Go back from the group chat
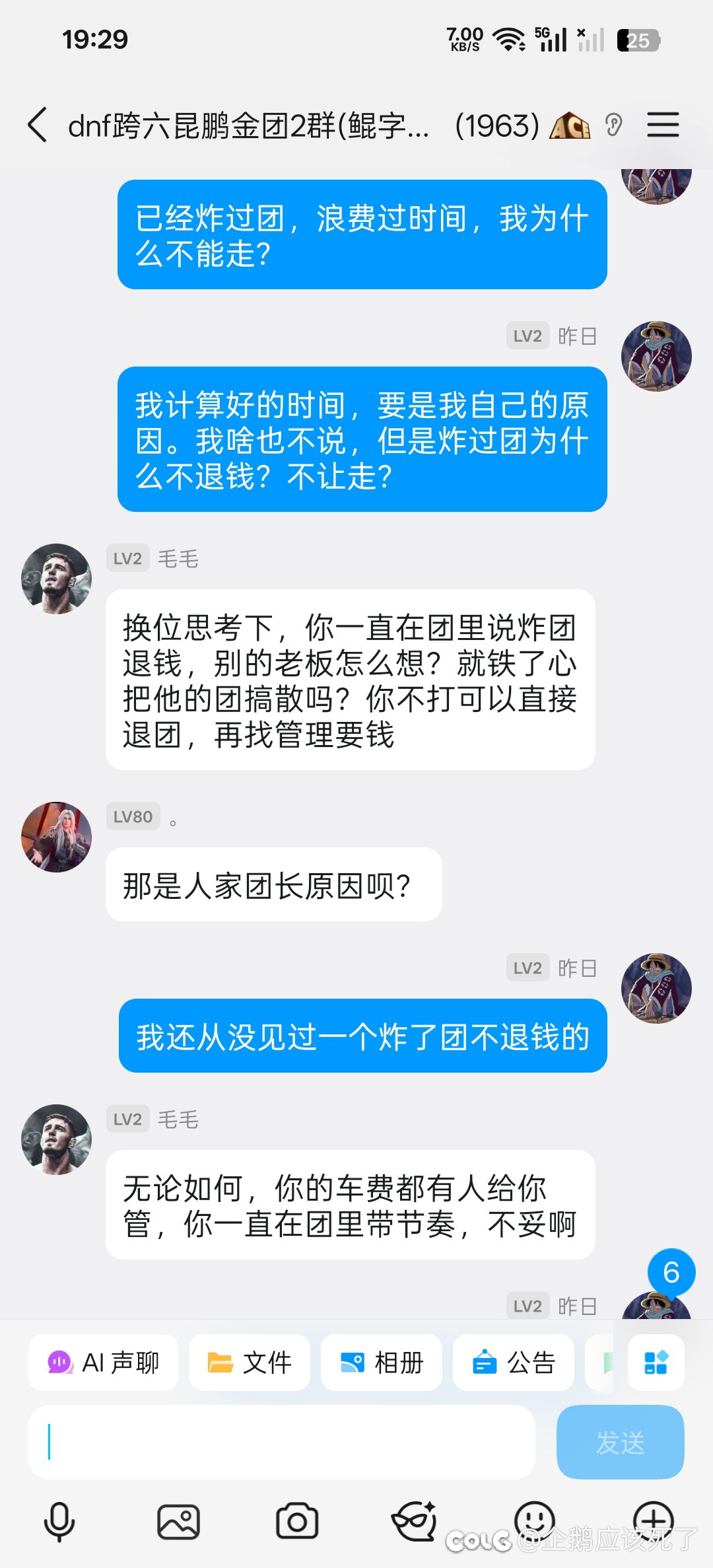The image size is (713, 1568). pyautogui.click(x=38, y=125)
